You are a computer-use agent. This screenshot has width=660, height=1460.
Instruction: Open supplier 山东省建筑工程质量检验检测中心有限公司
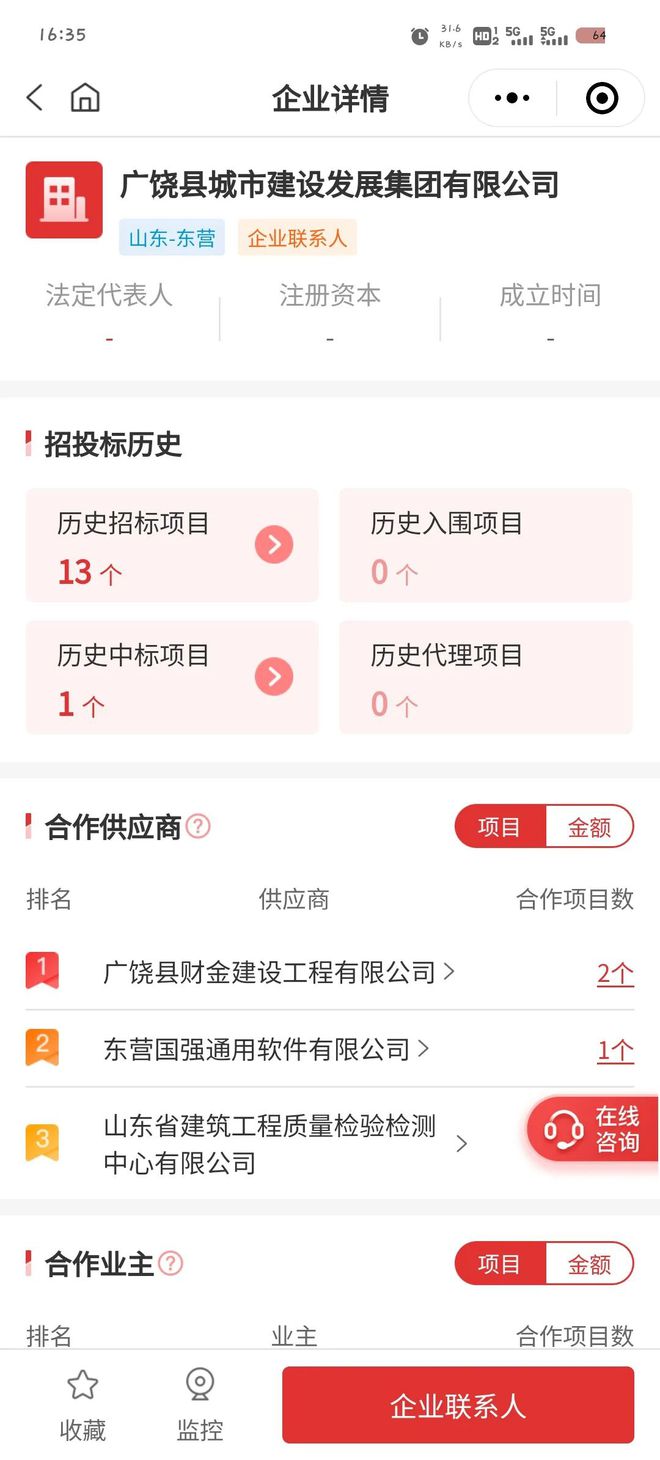(286, 1144)
